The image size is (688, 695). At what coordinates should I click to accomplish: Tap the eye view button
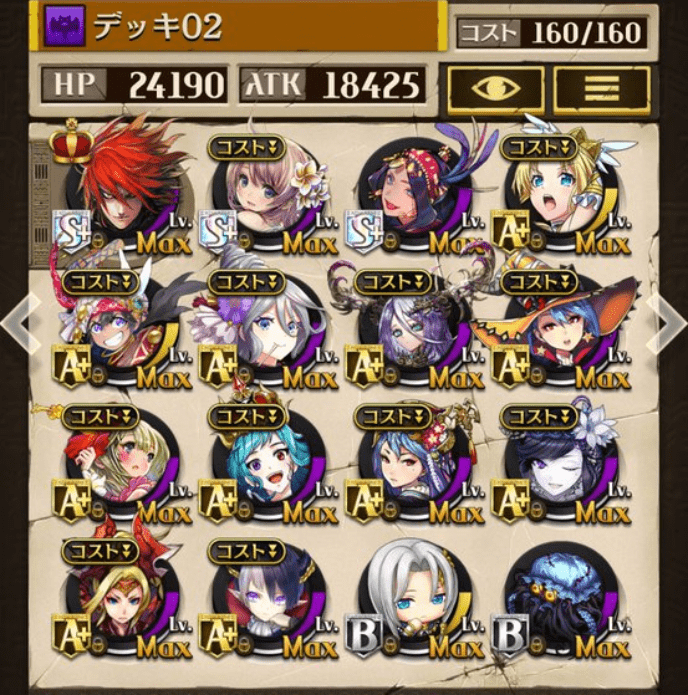(x=496, y=89)
